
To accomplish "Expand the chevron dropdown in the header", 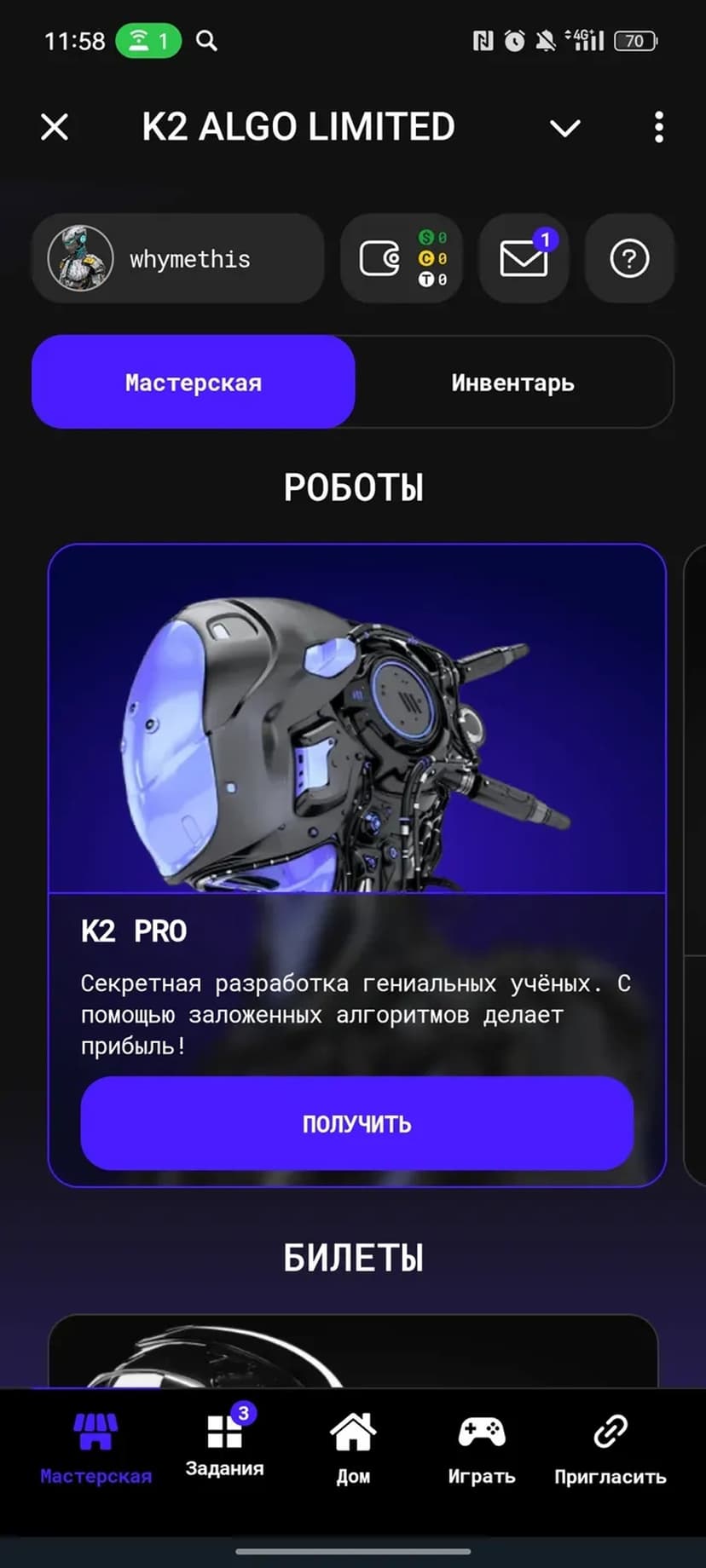I will (x=564, y=128).
